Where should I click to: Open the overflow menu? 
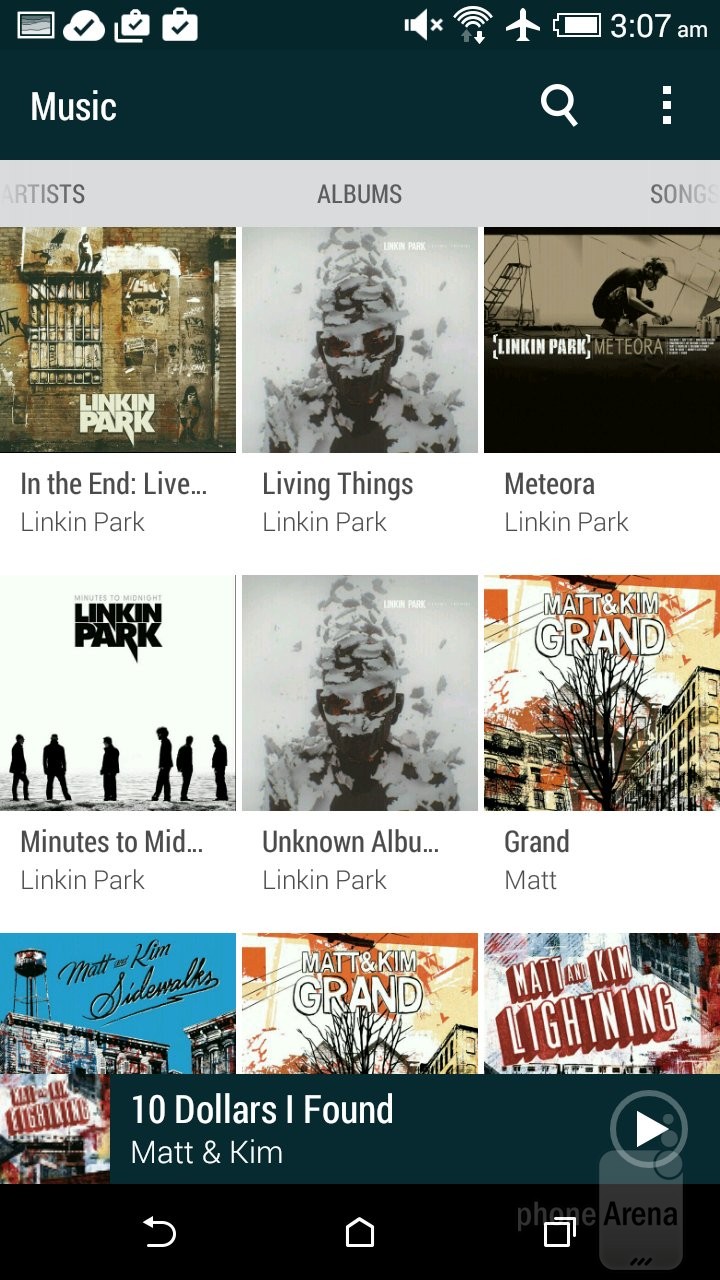pos(667,105)
